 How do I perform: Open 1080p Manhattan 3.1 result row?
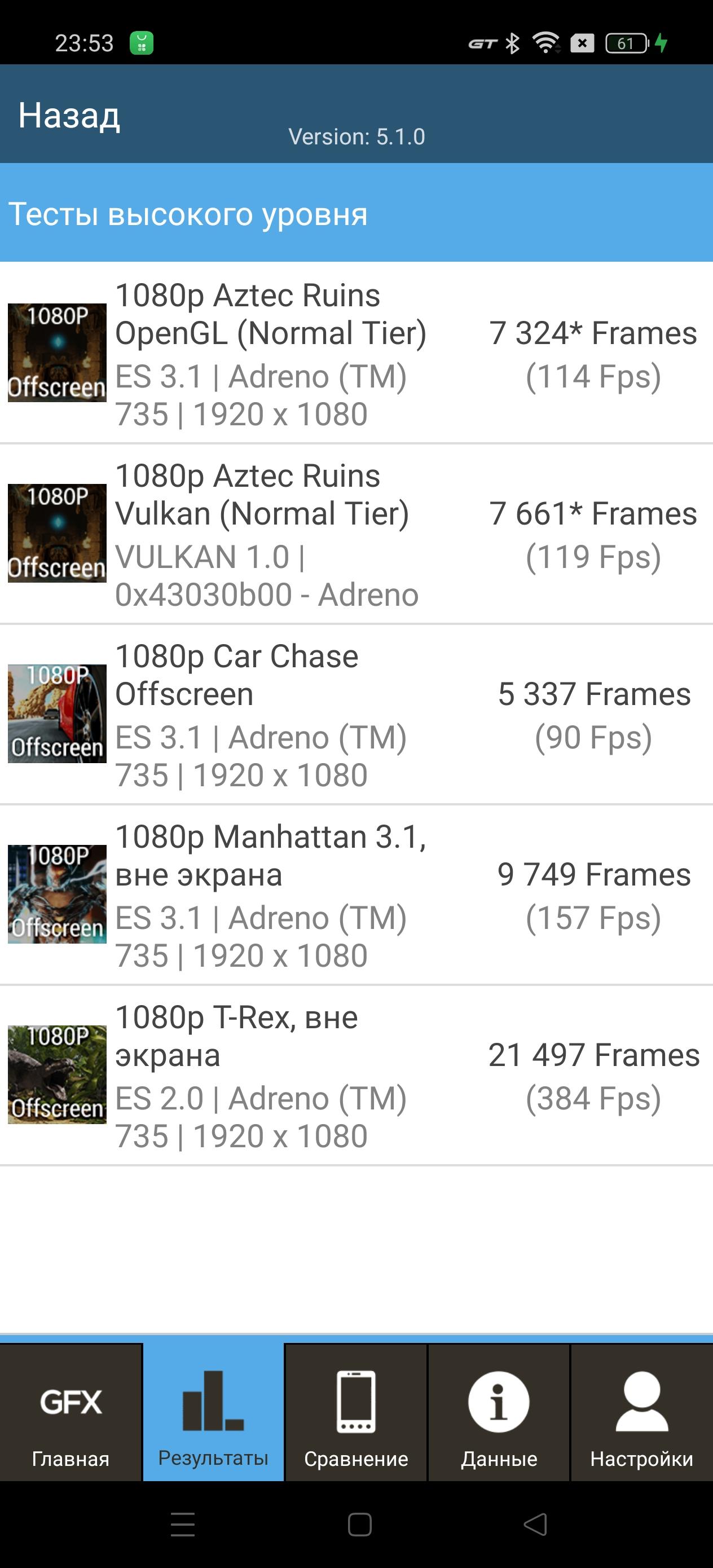[356, 895]
